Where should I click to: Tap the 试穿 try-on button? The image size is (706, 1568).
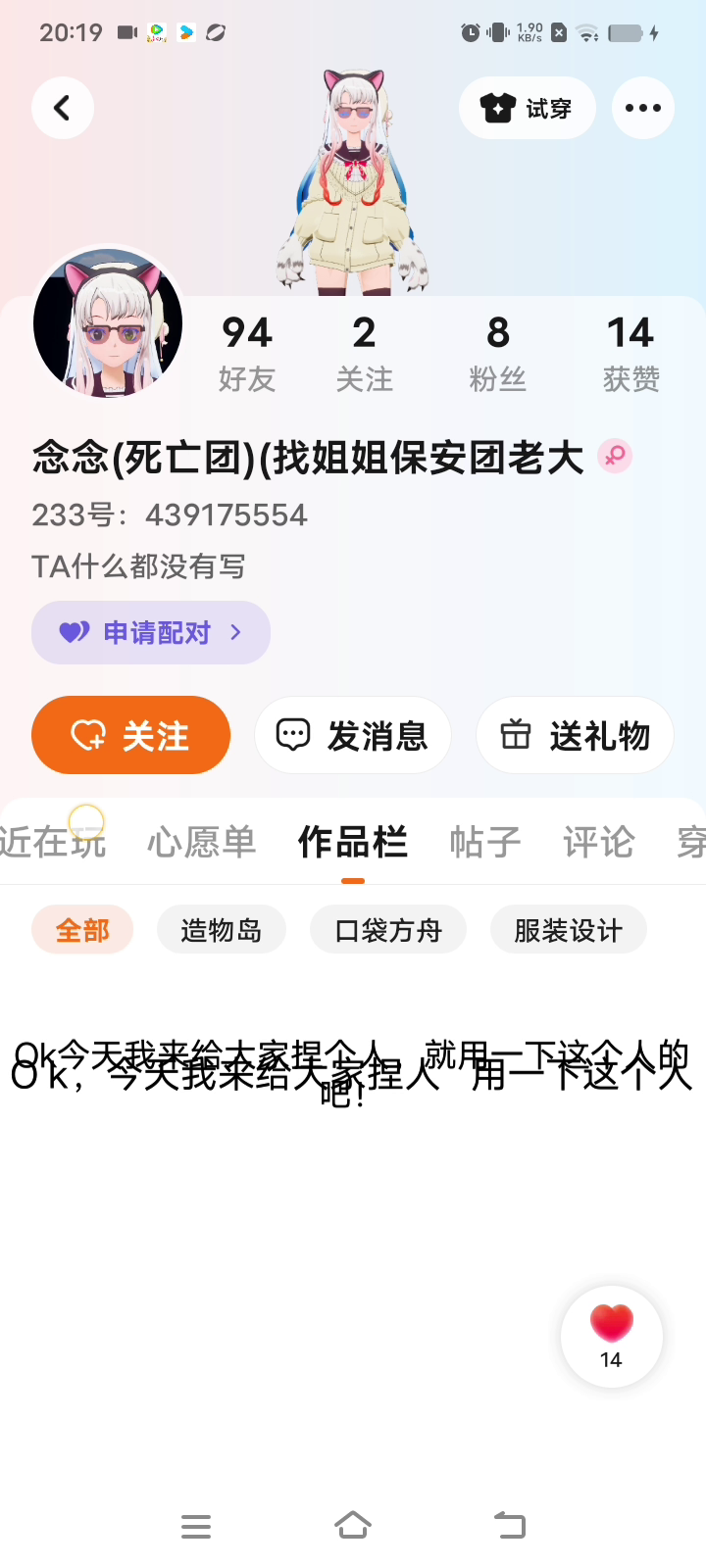[528, 108]
